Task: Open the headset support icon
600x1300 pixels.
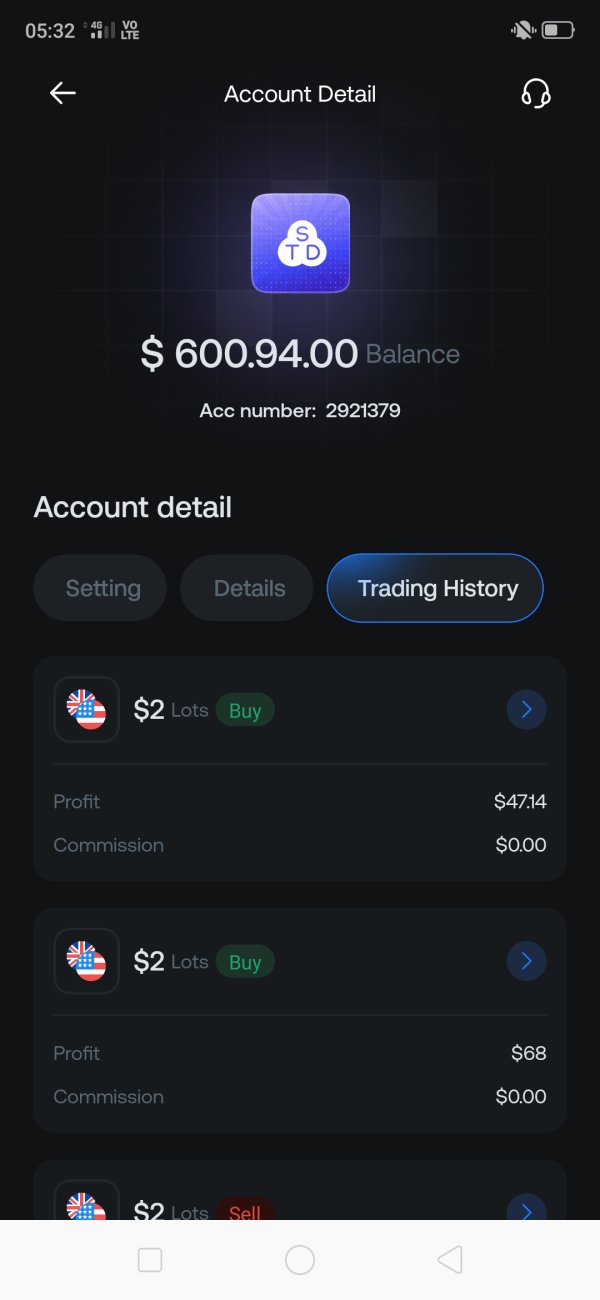Action: [536, 93]
